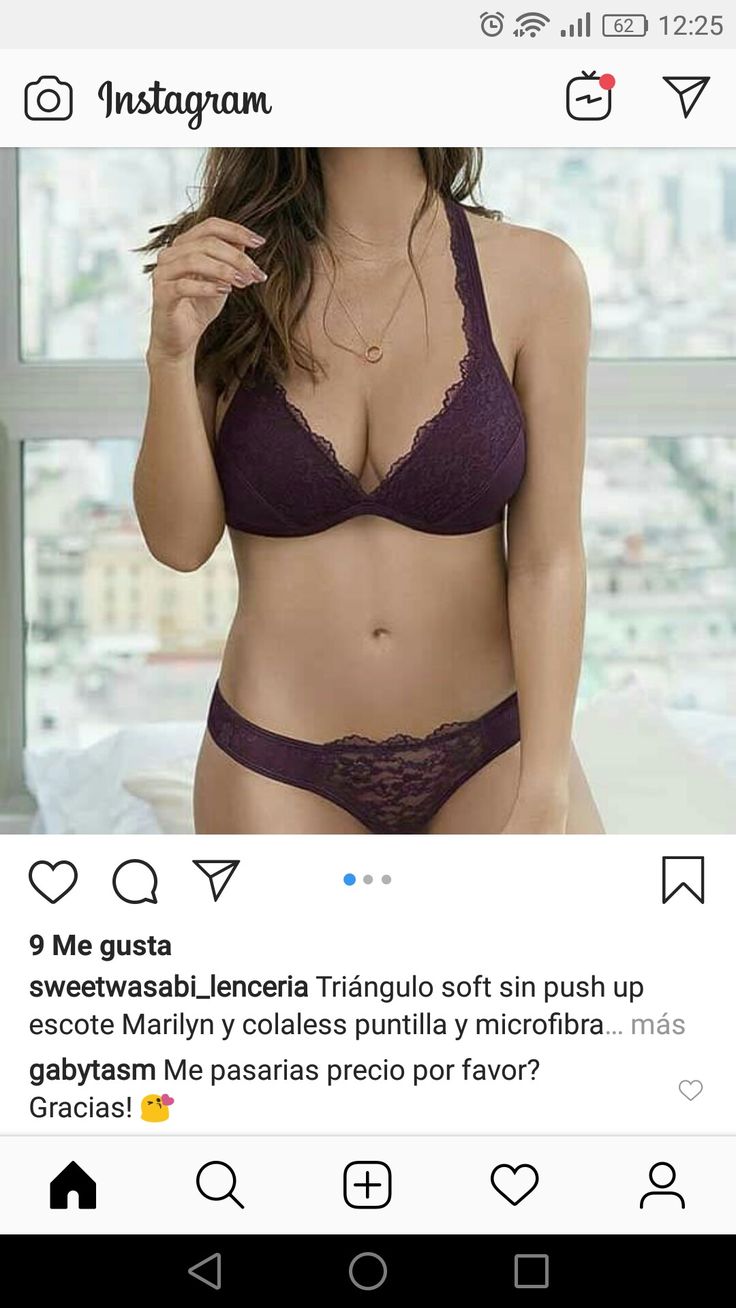Open the Instagram camera
This screenshot has width=736, height=1308.
(x=48, y=99)
